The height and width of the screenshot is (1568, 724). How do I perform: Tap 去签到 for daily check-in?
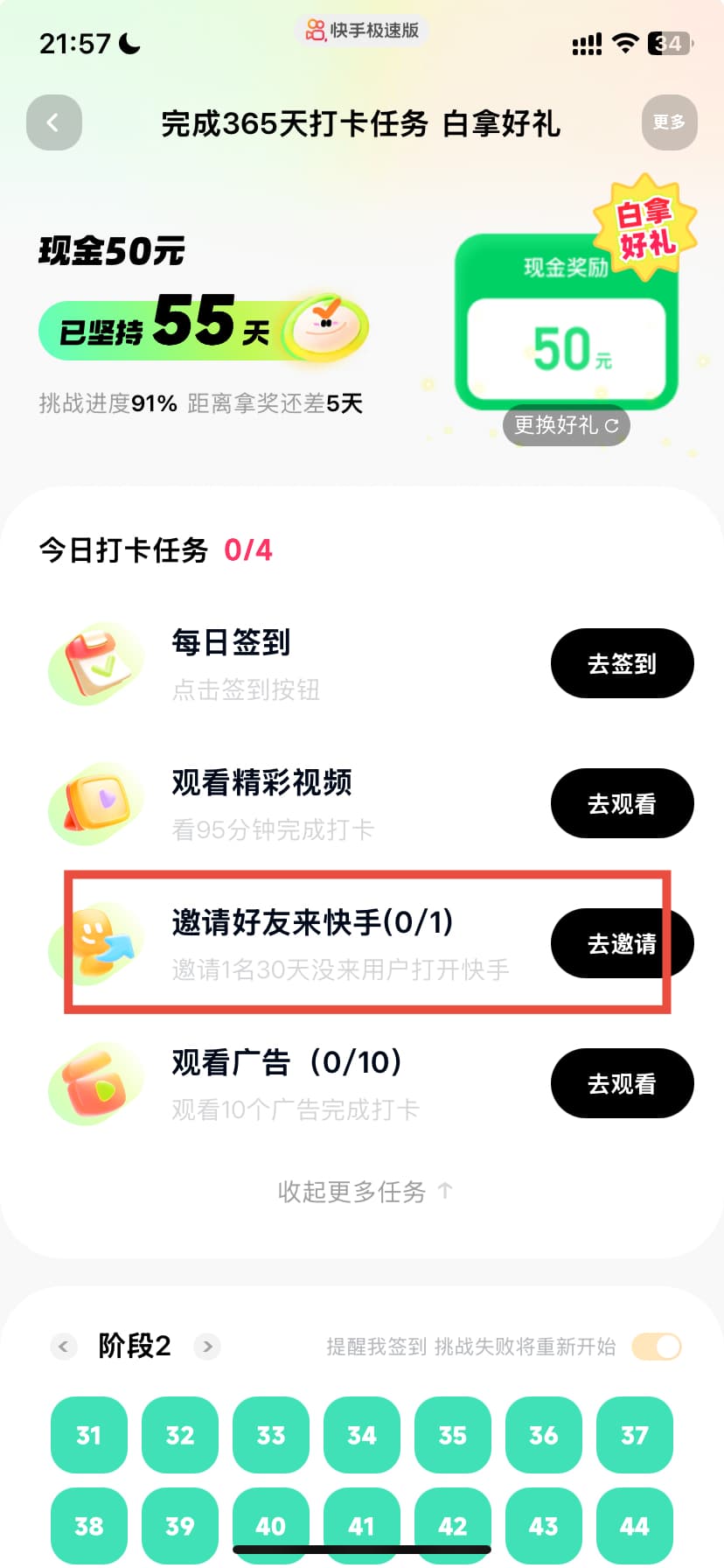622,663
